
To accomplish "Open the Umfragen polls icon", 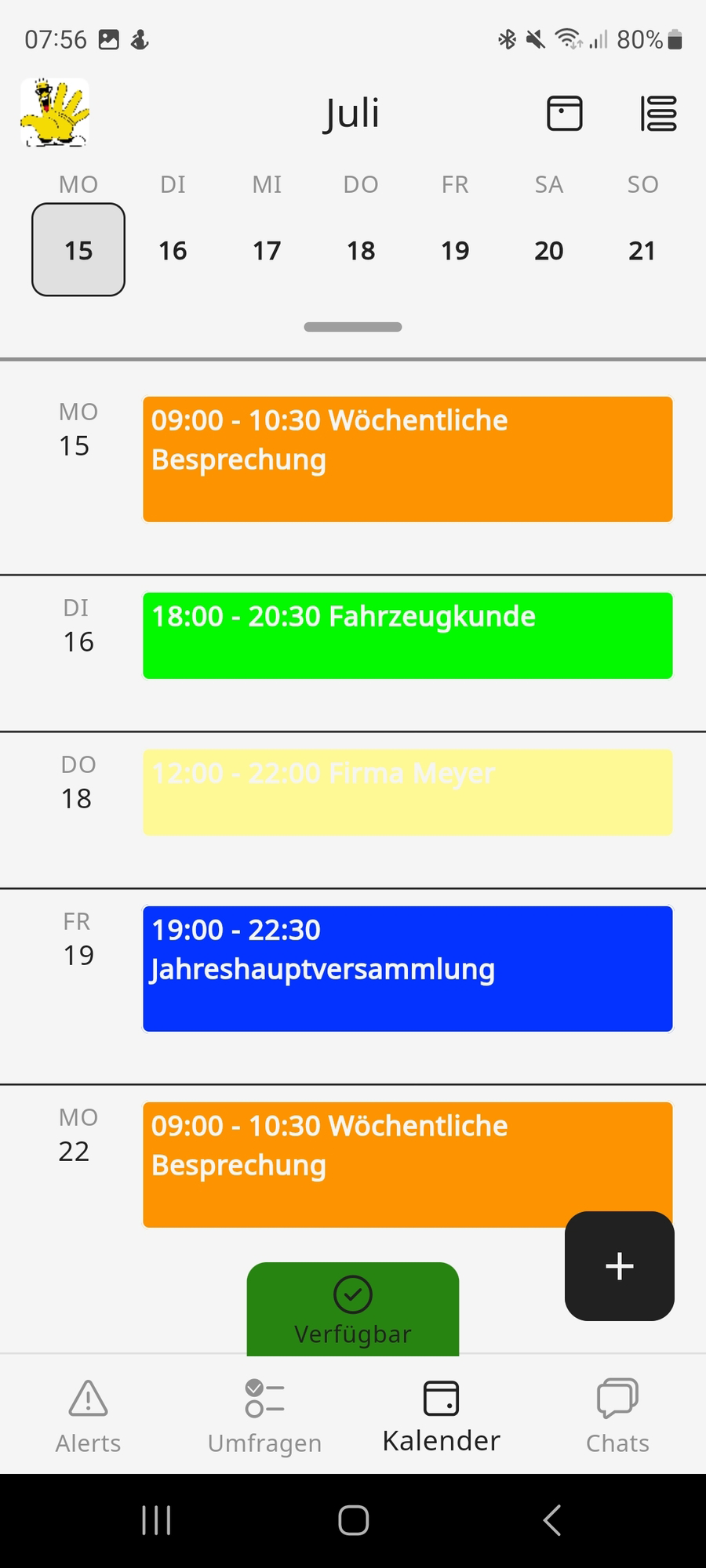I will pyautogui.click(x=264, y=1399).
